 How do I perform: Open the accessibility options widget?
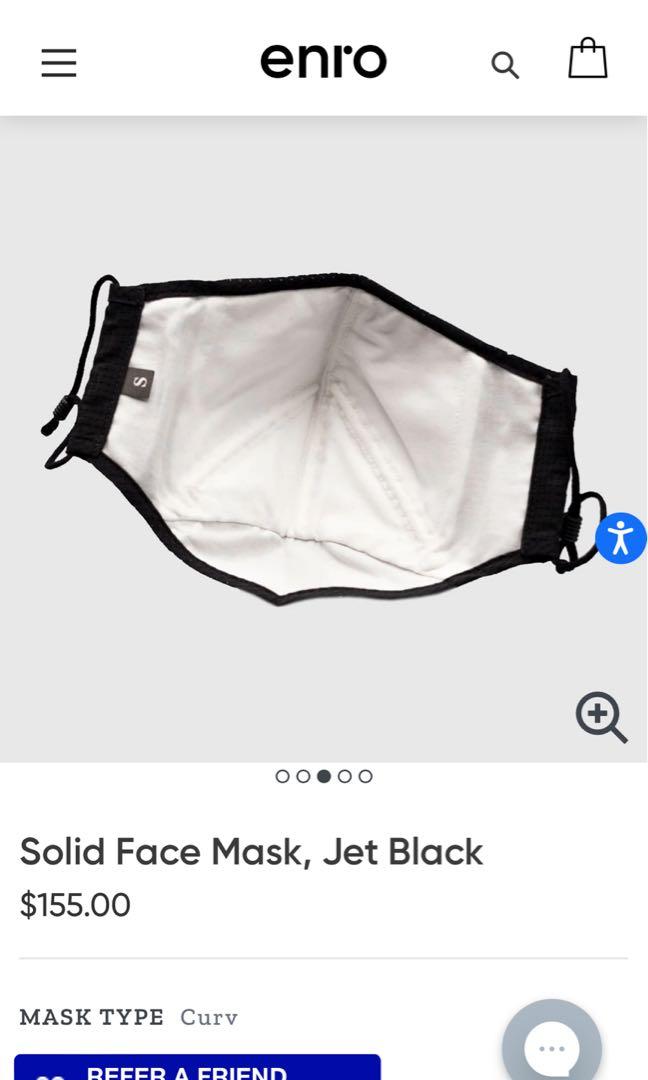click(621, 538)
